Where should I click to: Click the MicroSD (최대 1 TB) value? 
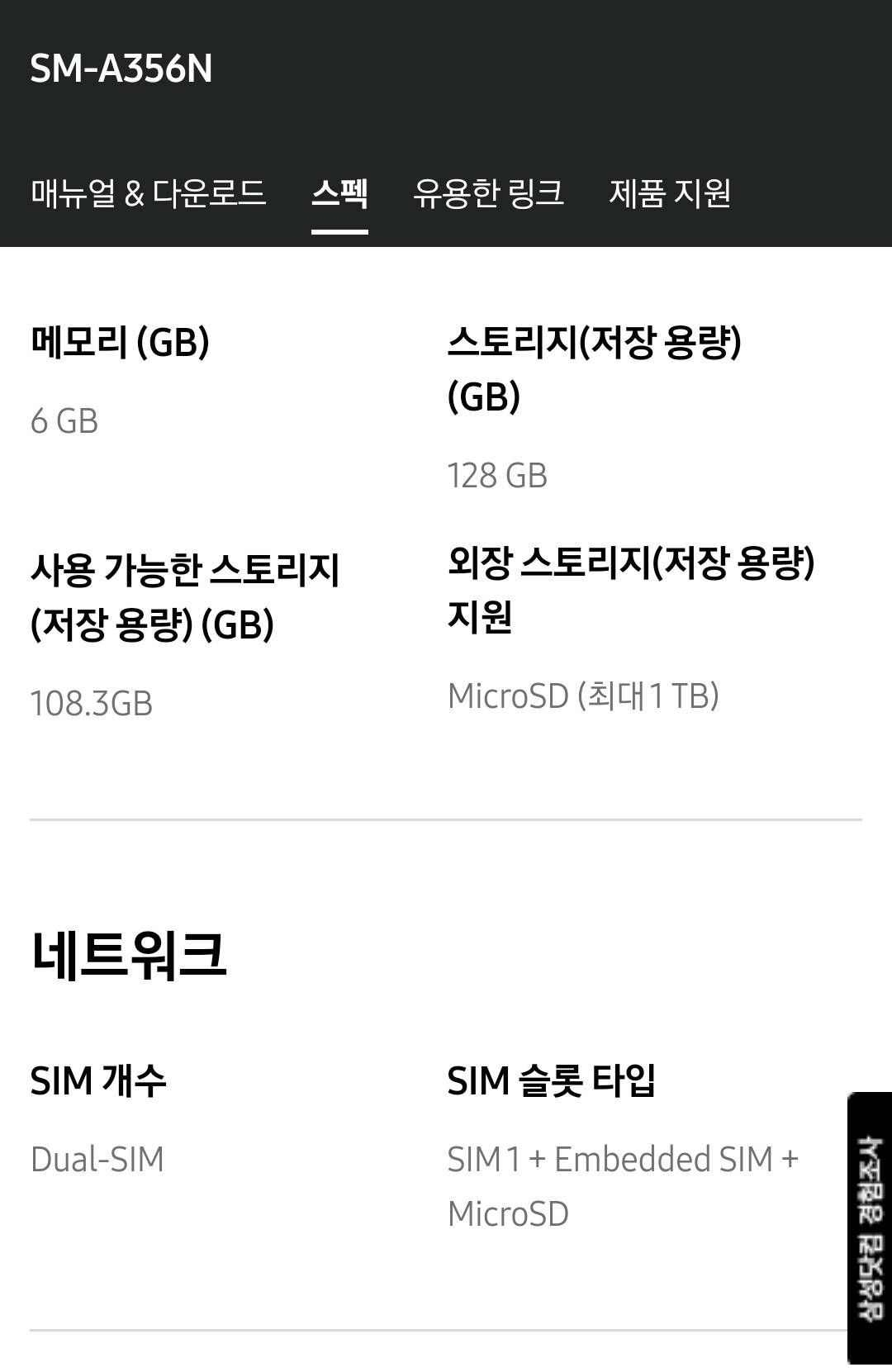click(x=583, y=698)
